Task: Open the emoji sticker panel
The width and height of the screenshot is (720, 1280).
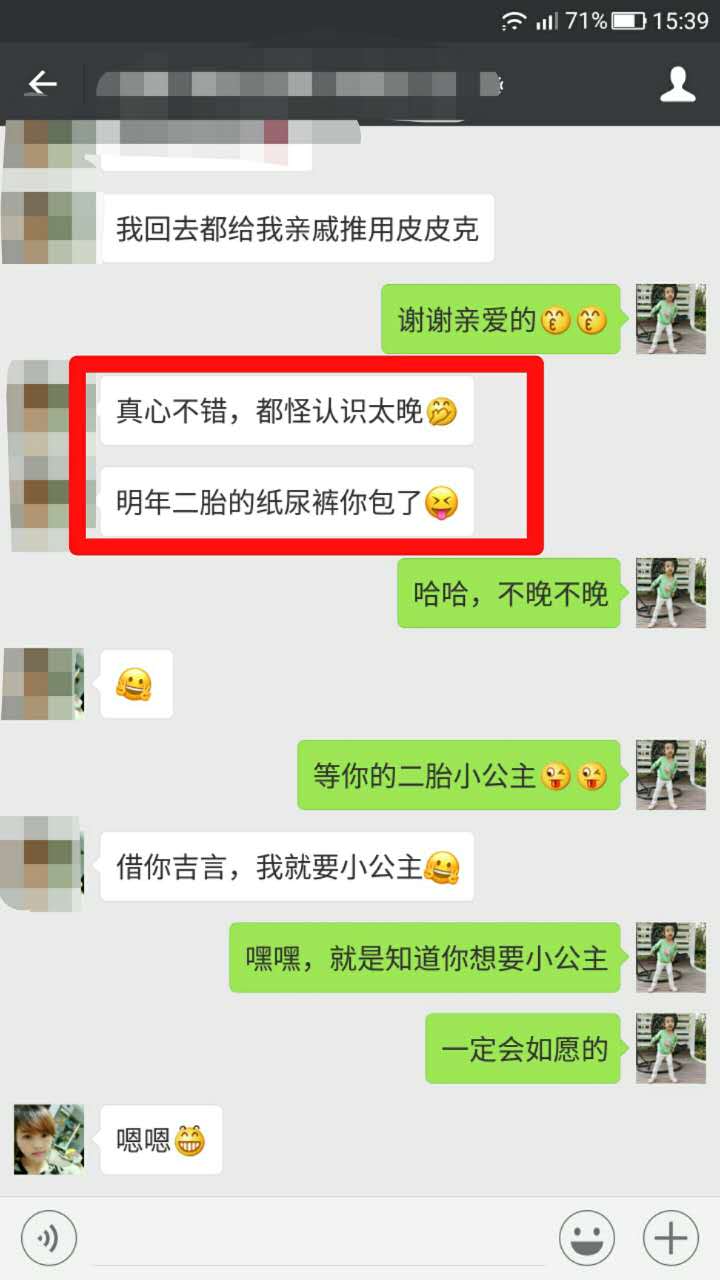Action: 587,1239
